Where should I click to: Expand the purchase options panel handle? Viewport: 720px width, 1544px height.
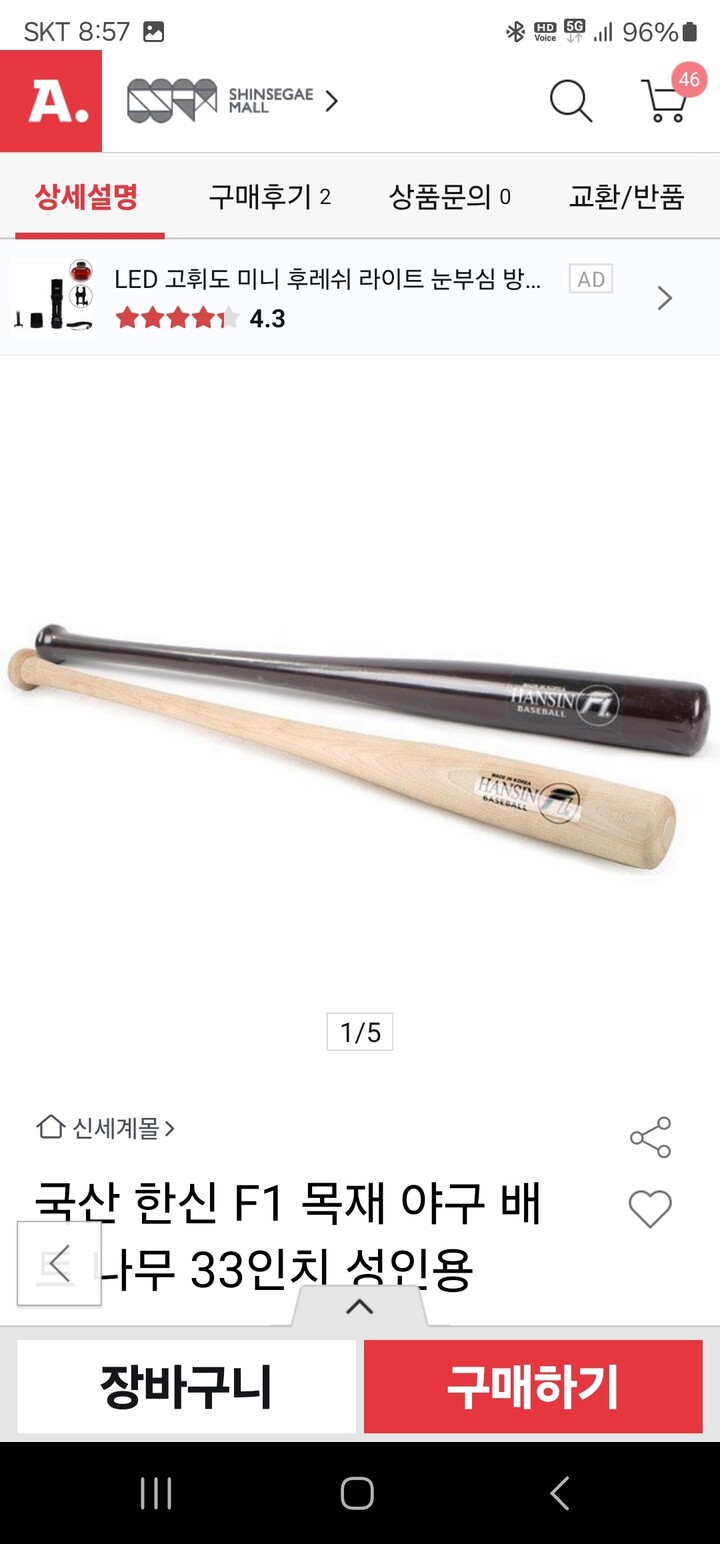tap(359, 1306)
